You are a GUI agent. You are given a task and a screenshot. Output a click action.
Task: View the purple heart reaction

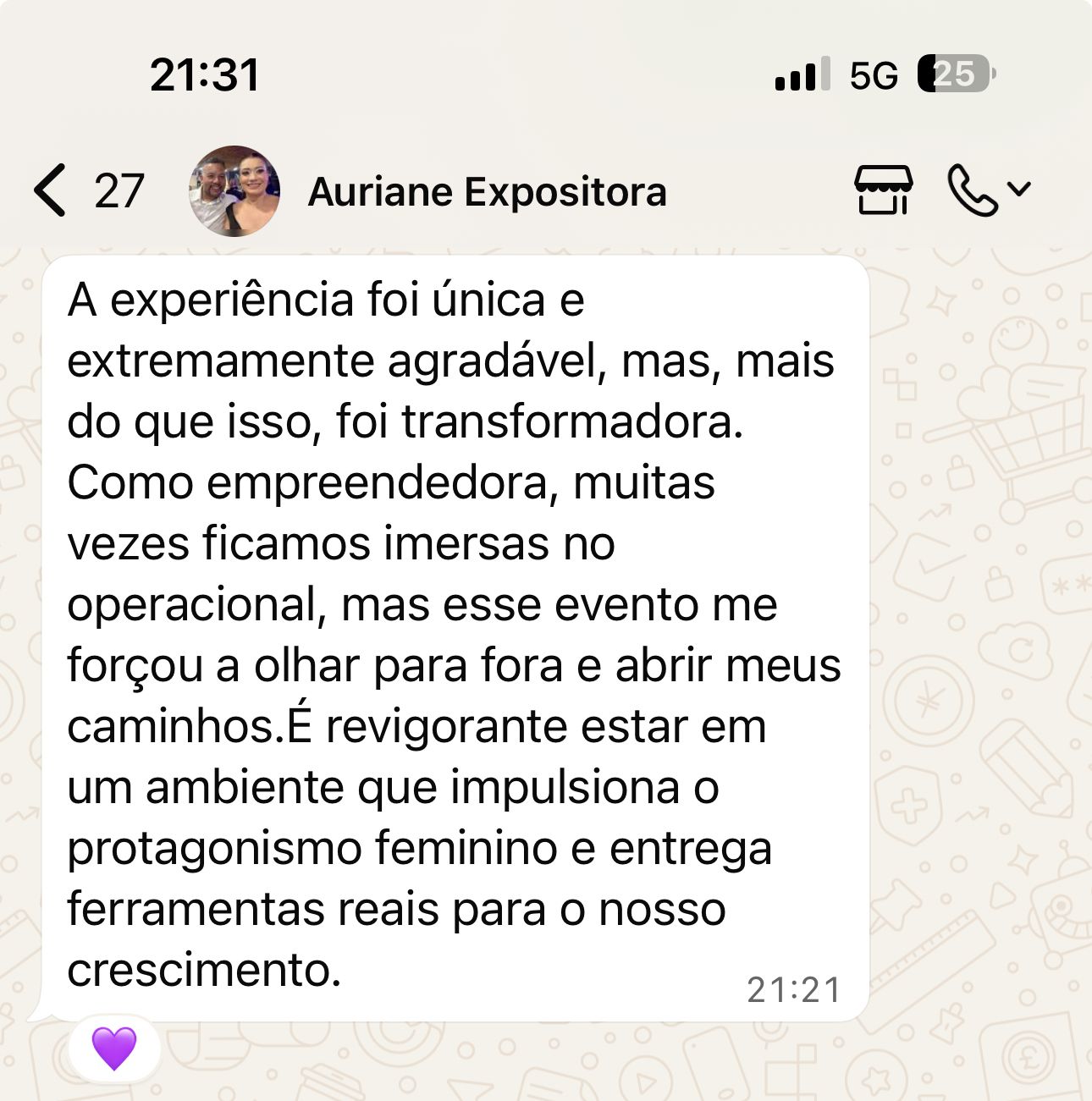[x=114, y=1049]
